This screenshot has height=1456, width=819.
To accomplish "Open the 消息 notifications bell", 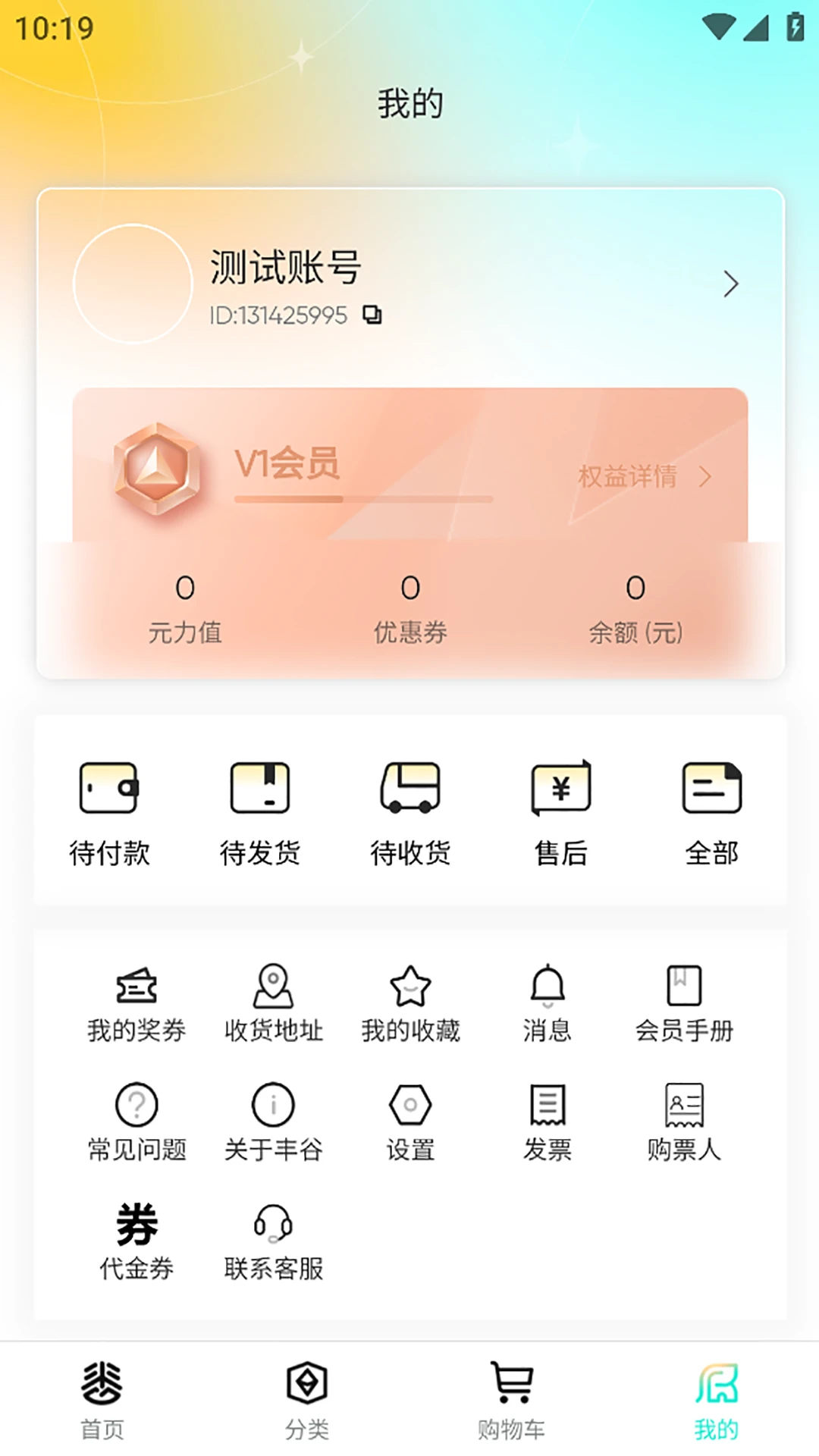I will click(548, 1001).
